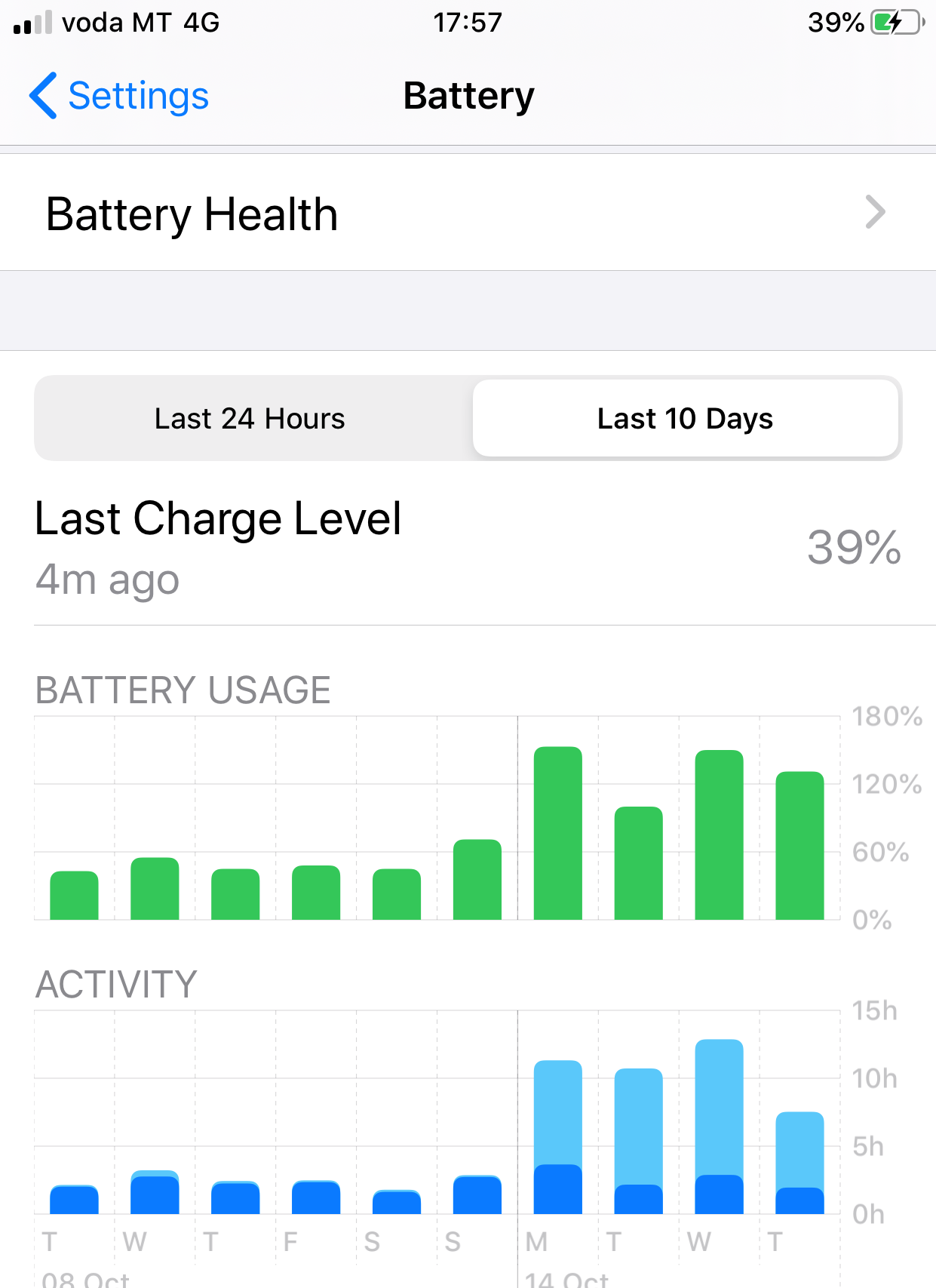Screen dimensions: 936x1288
Task: Select Friday's blue activity bar
Action: click(x=316, y=1197)
